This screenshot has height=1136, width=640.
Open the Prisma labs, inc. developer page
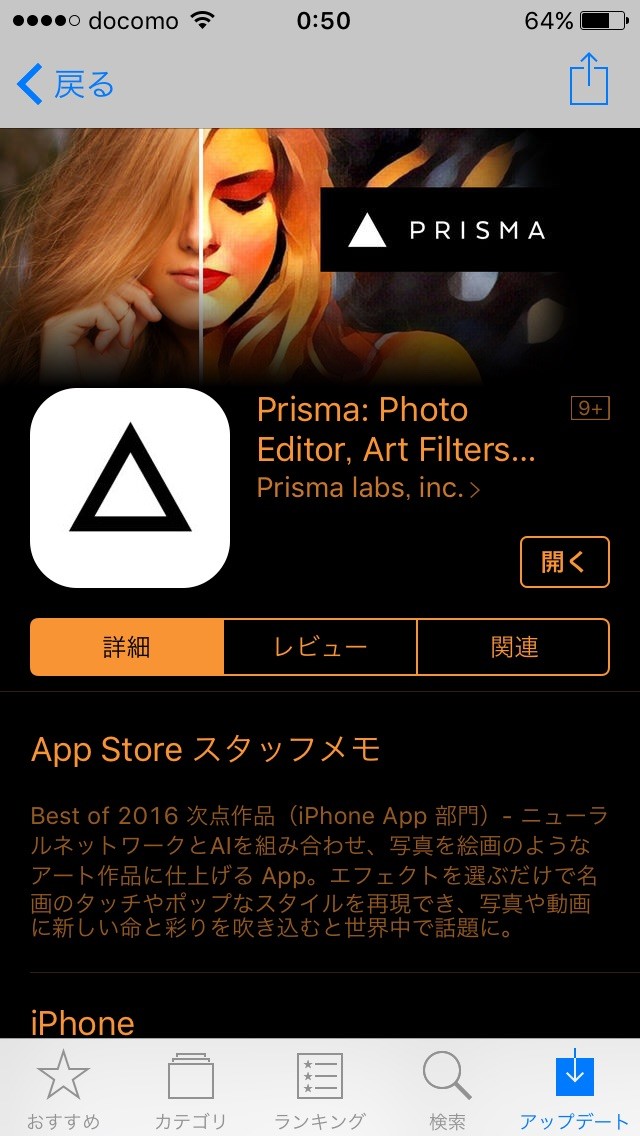tap(367, 488)
